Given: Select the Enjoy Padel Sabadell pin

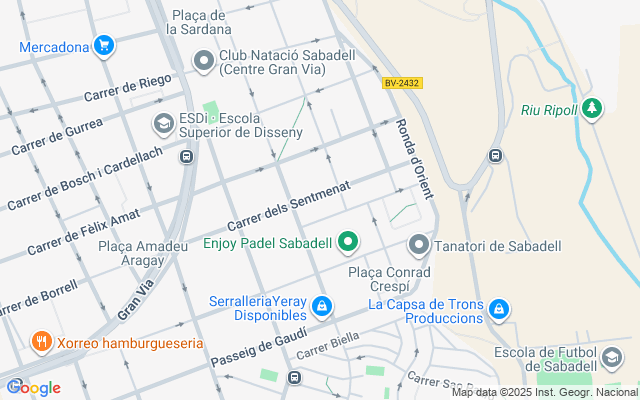Looking at the screenshot, I should 348,242.
